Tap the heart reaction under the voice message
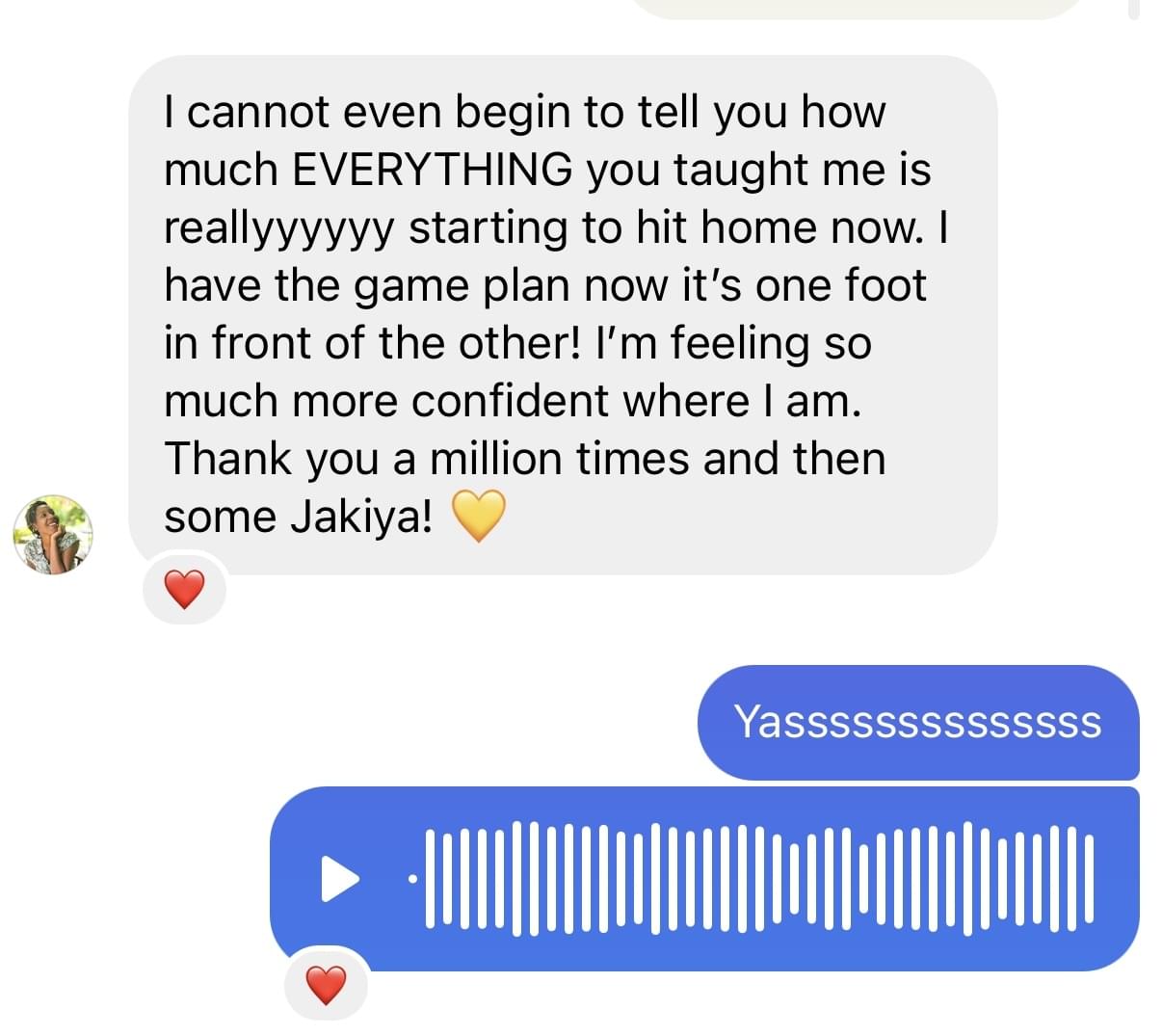This screenshot has width=1162, height=1036. 326,986
